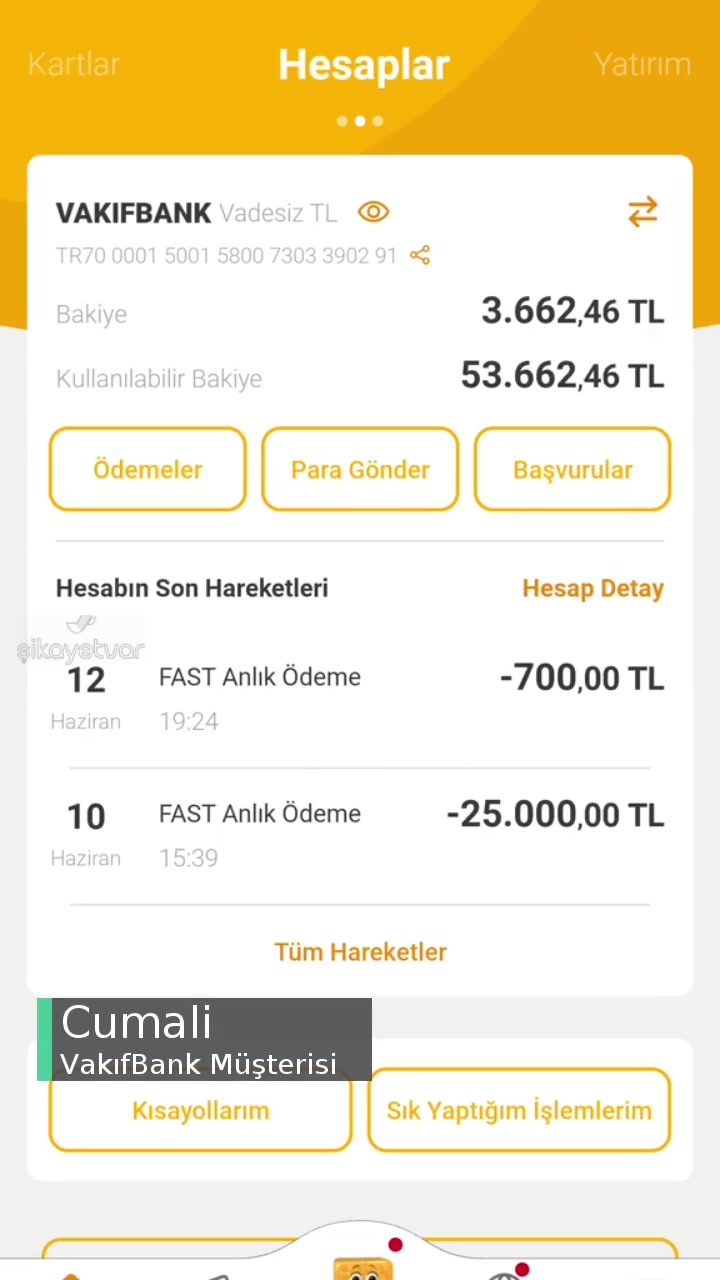This screenshot has height=1280, width=720.
Task: Share the IBAN using the share icon
Action: (419, 255)
